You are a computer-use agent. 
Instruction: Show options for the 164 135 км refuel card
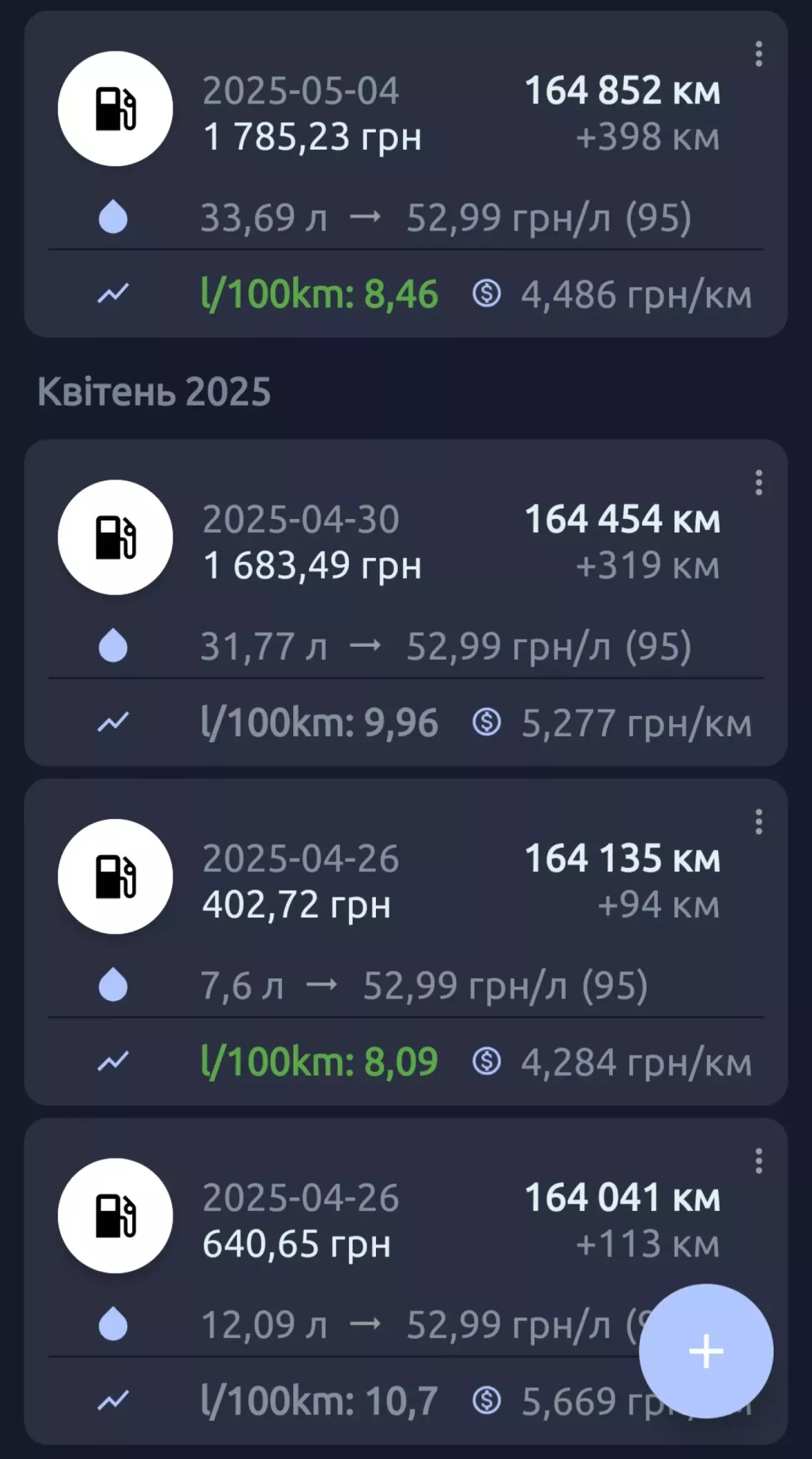point(758,822)
